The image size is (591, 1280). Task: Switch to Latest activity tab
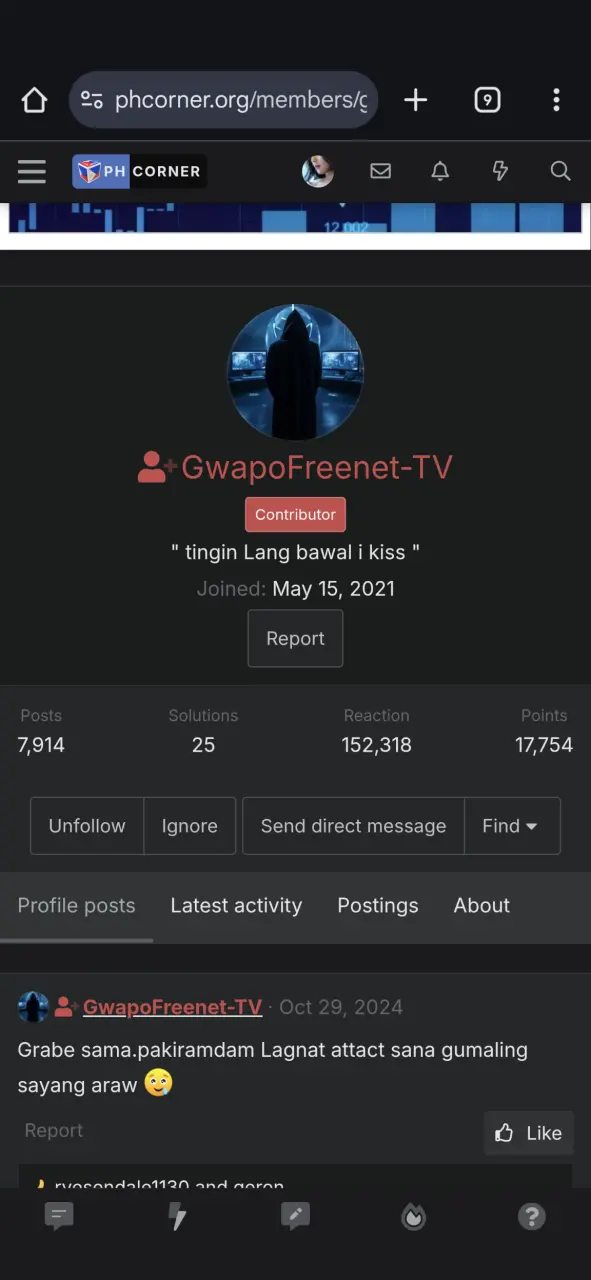tap(236, 905)
